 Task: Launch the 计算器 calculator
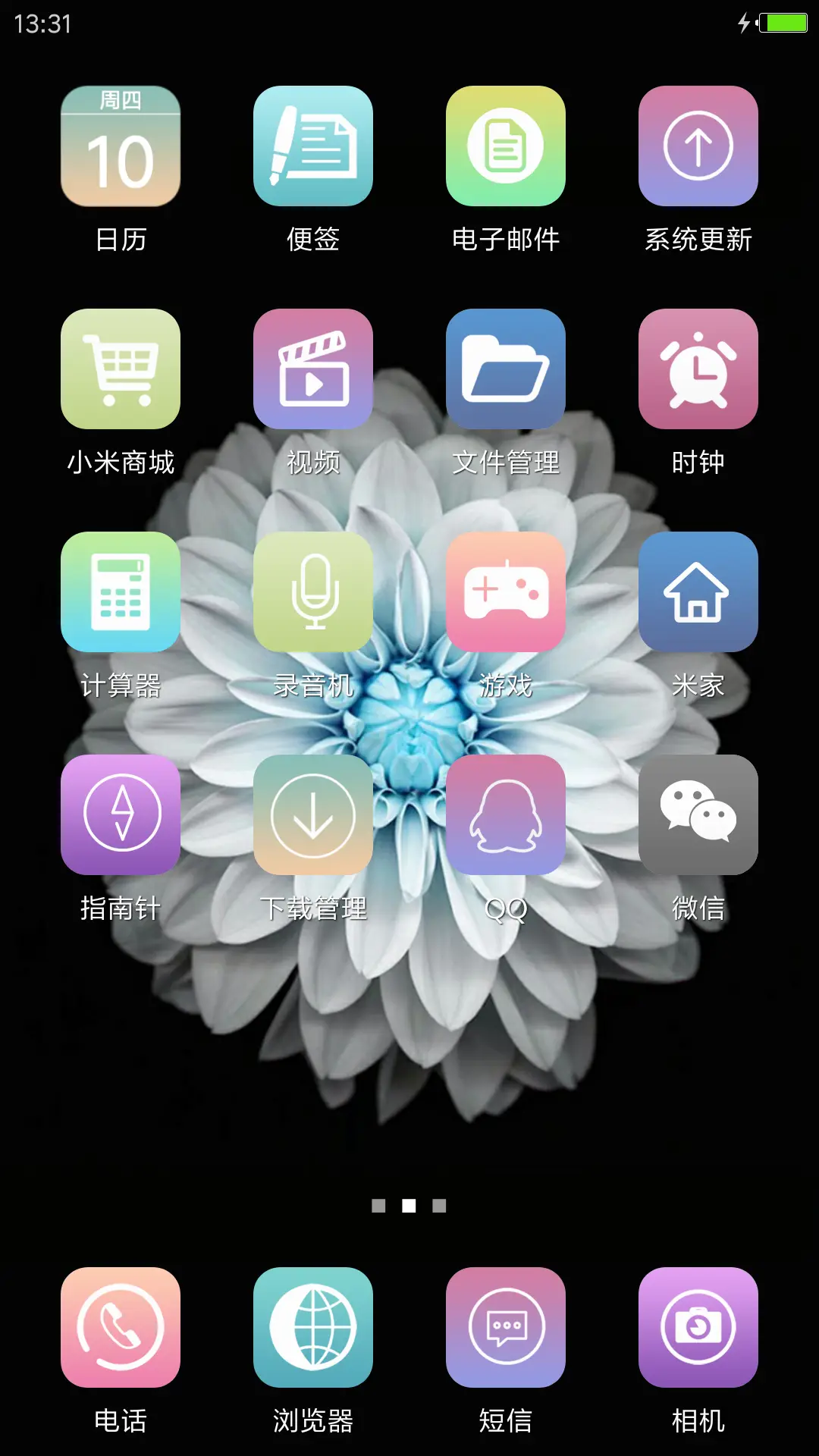pyautogui.click(x=120, y=592)
